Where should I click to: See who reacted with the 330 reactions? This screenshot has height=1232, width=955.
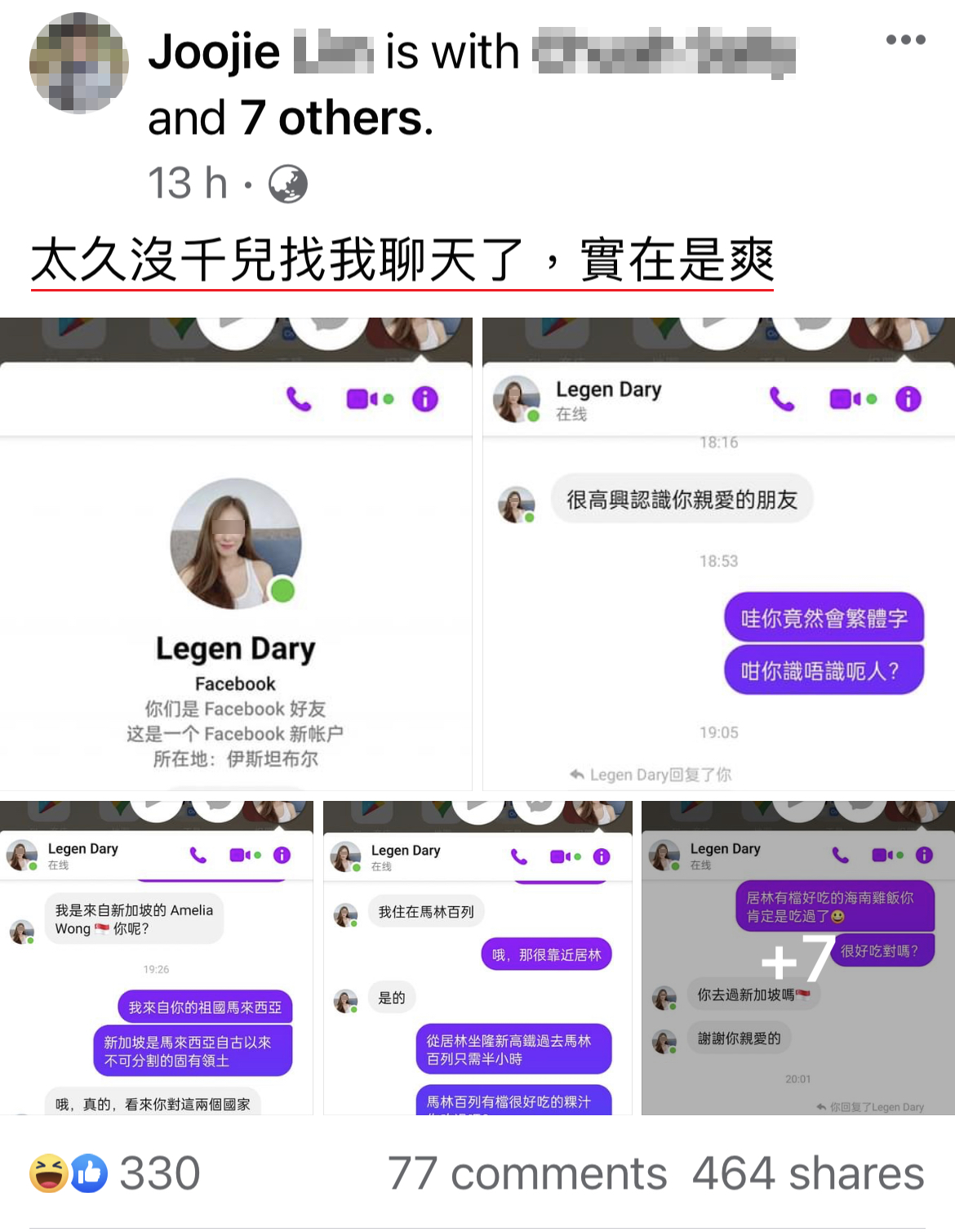point(116,1173)
